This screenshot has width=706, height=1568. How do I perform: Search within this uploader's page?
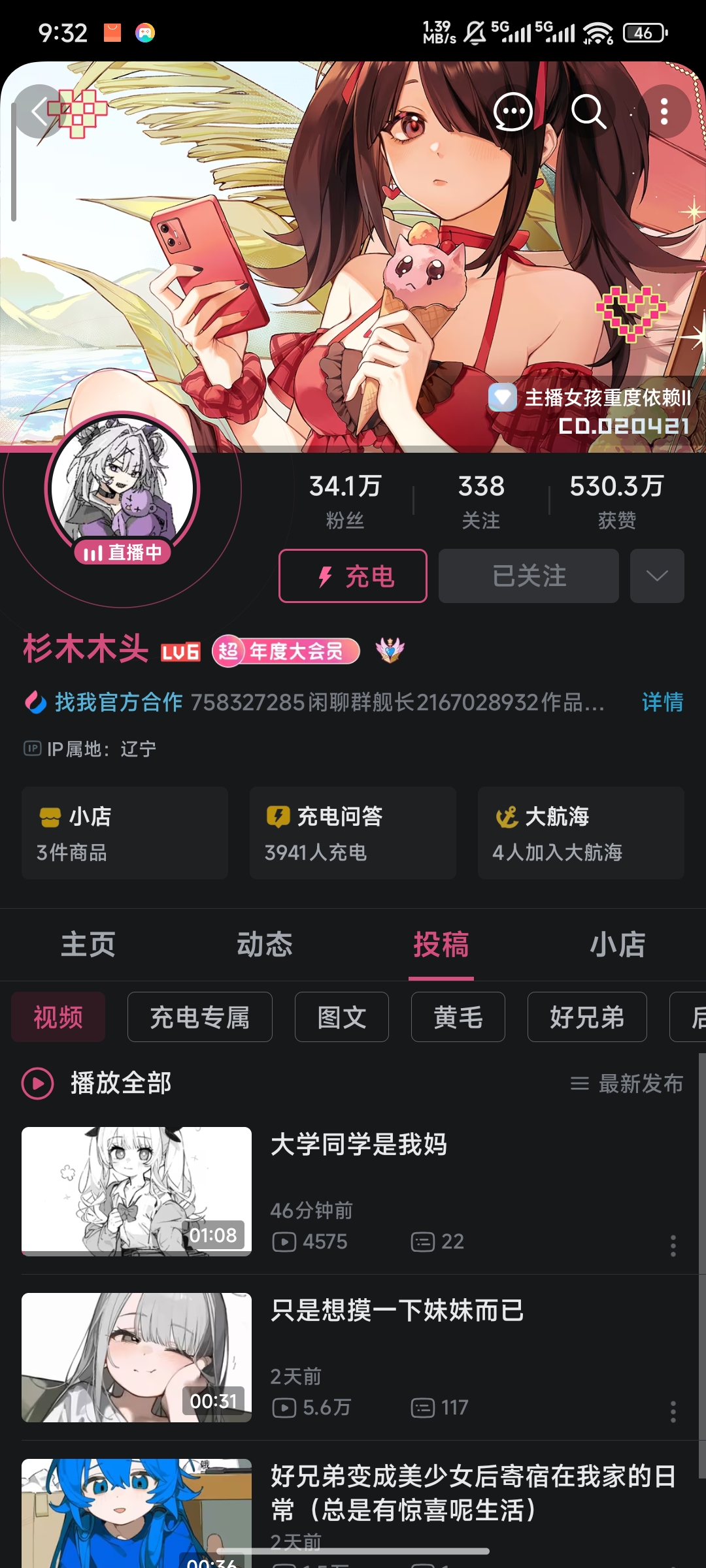(588, 112)
